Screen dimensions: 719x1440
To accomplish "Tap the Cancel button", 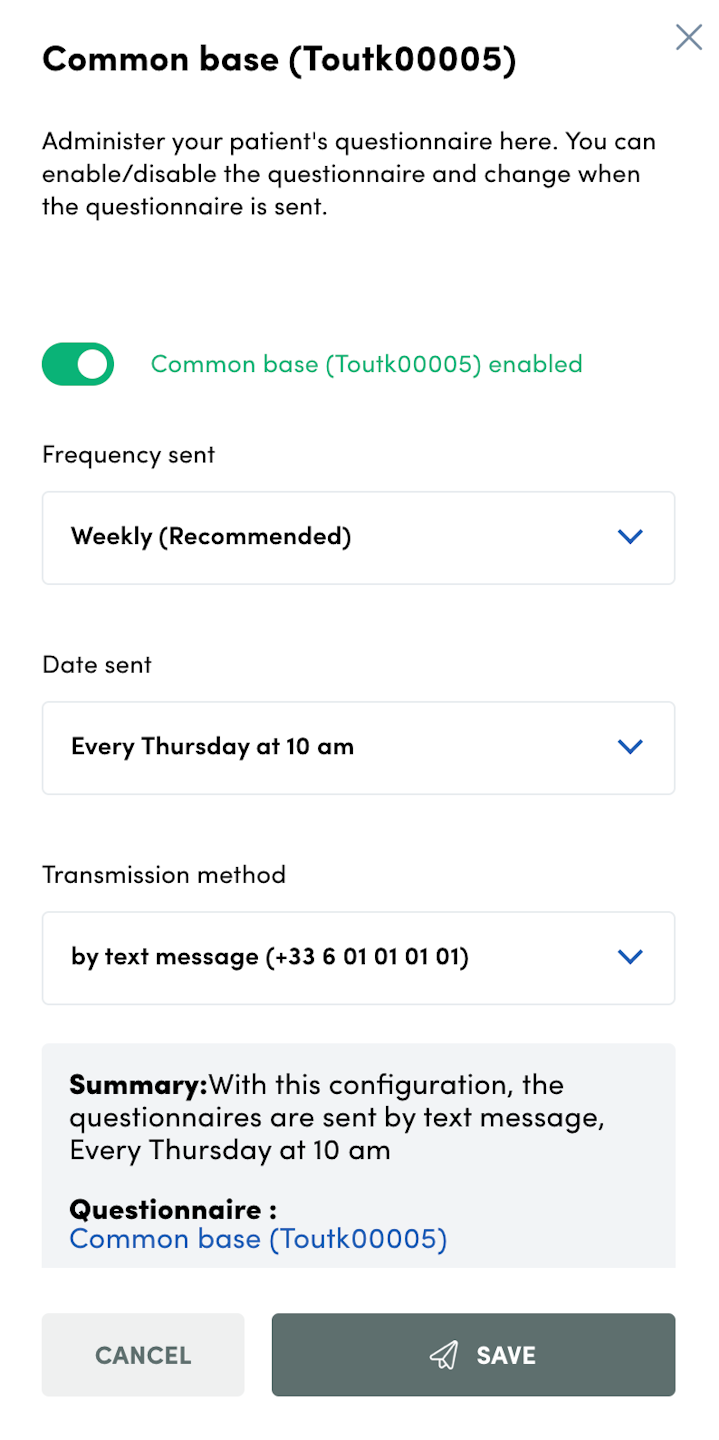I will point(143,1355).
